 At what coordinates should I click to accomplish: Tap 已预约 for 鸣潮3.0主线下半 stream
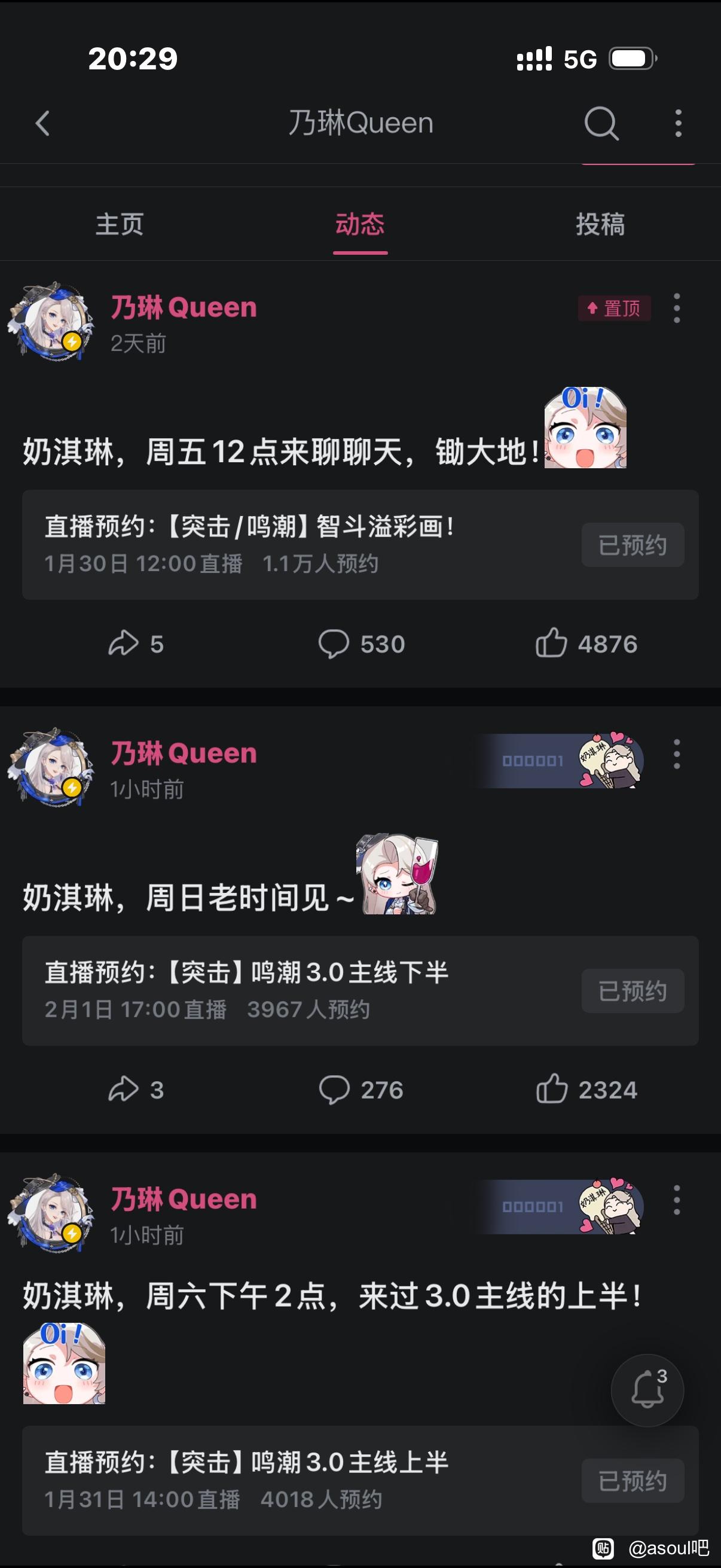(633, 991)
